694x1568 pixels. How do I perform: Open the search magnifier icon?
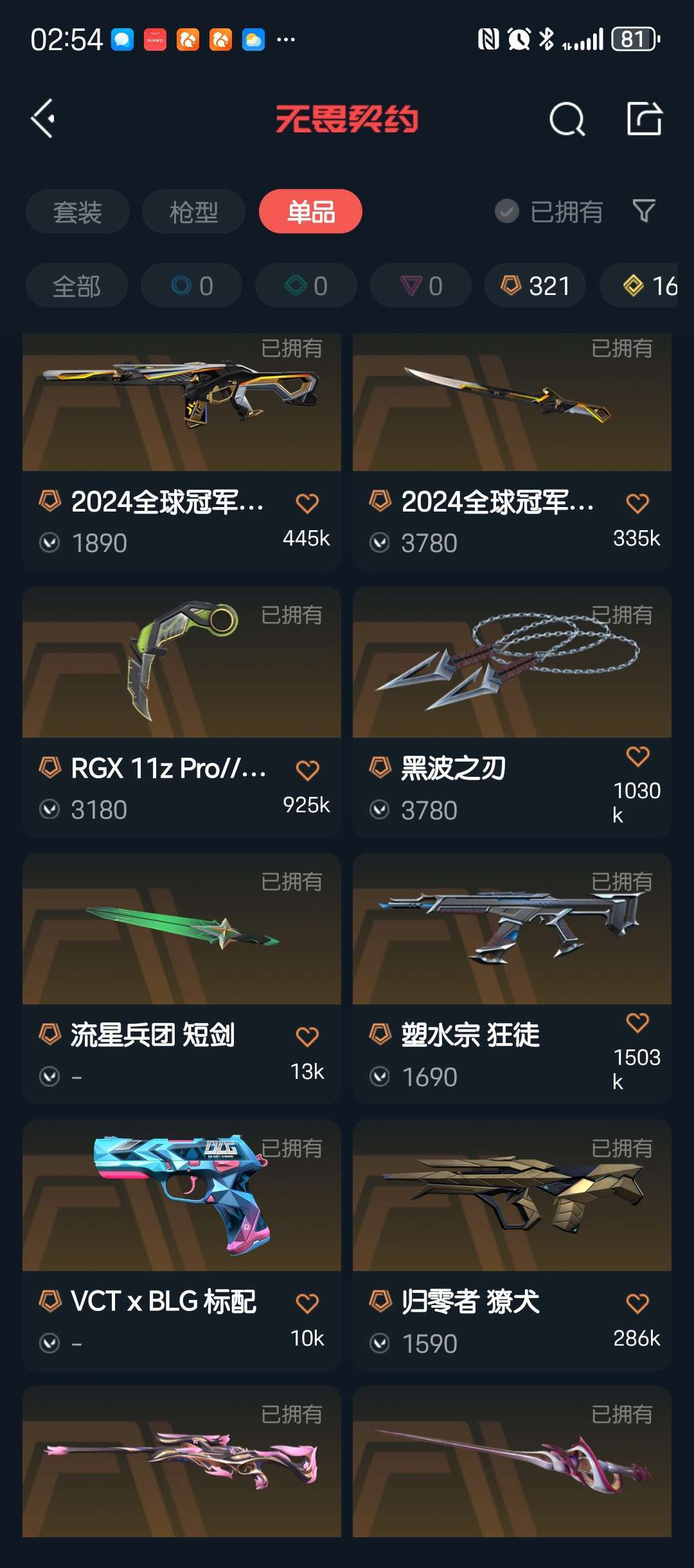(567, 119)
